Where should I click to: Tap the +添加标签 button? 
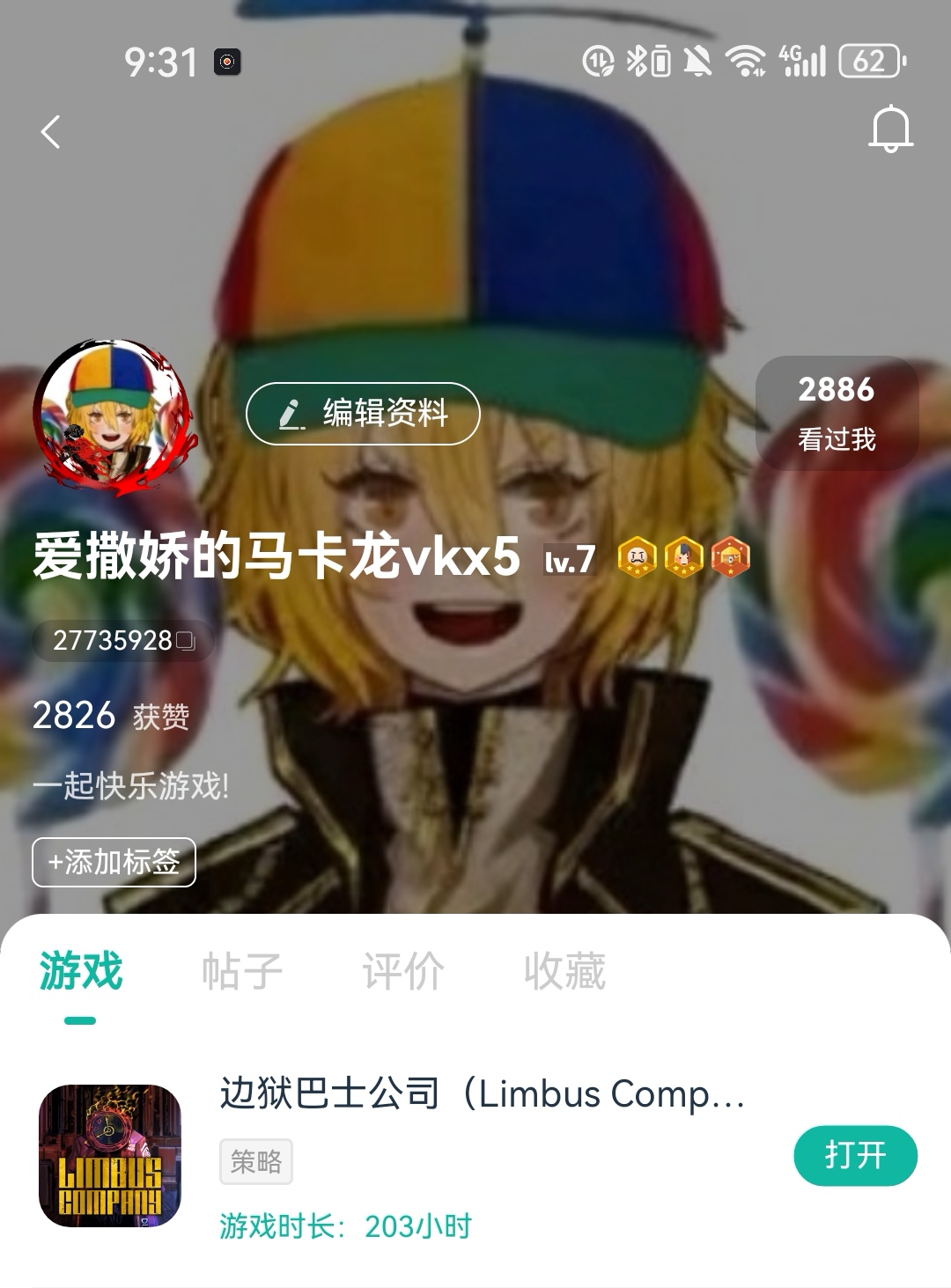pos(114,861)
